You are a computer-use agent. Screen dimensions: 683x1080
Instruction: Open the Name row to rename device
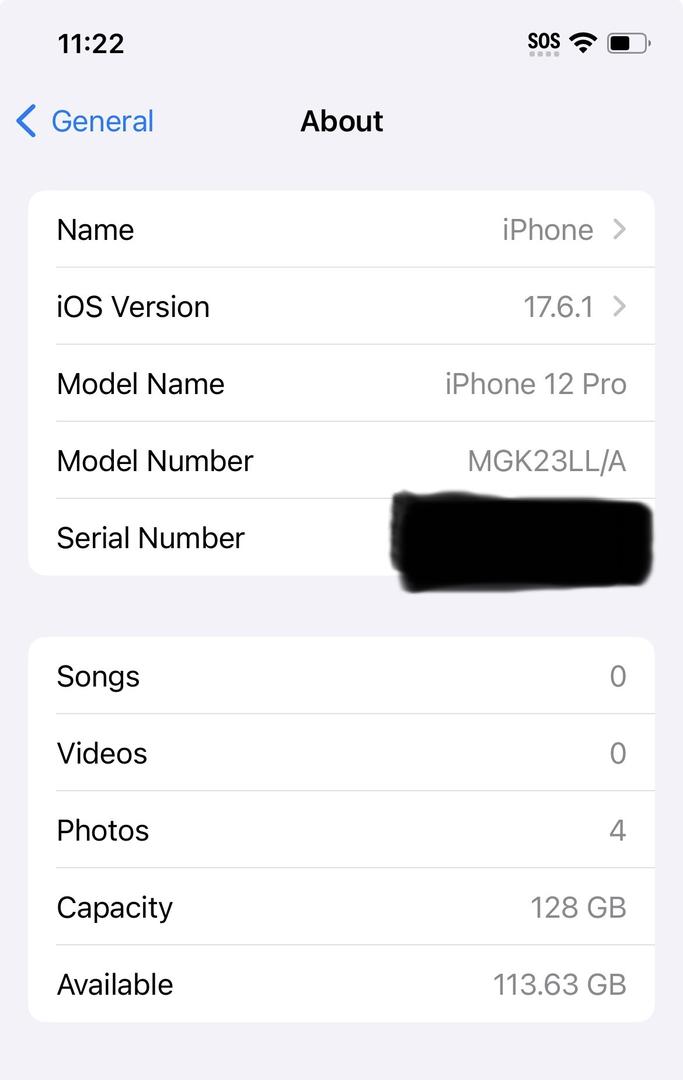point(341,230)
